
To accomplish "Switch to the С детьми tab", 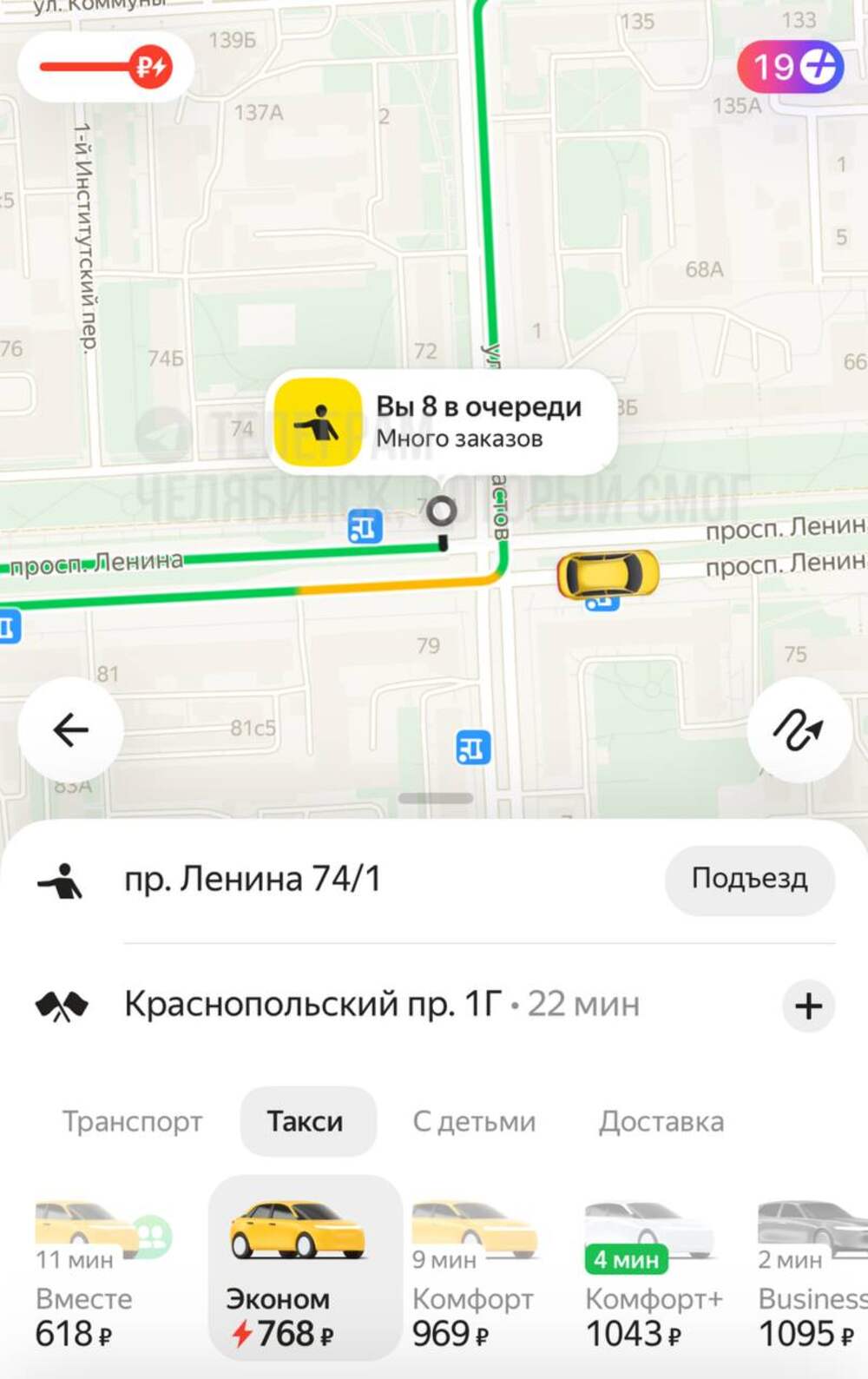I will 474,1121.
